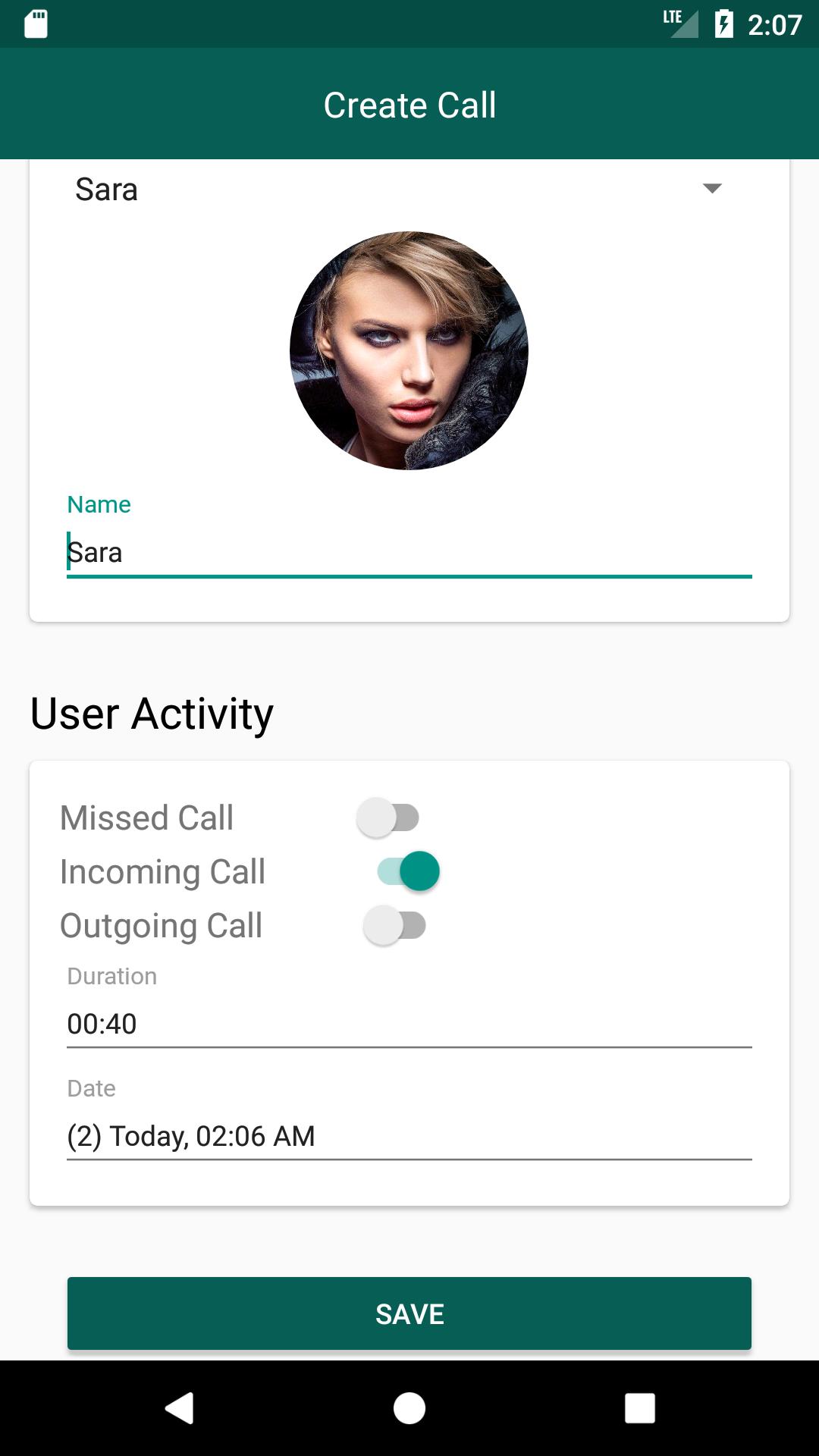Viewport: 819px width, 1456px height.
Task: Turn off the Incoming Call switch
Action: click(409, 871)
